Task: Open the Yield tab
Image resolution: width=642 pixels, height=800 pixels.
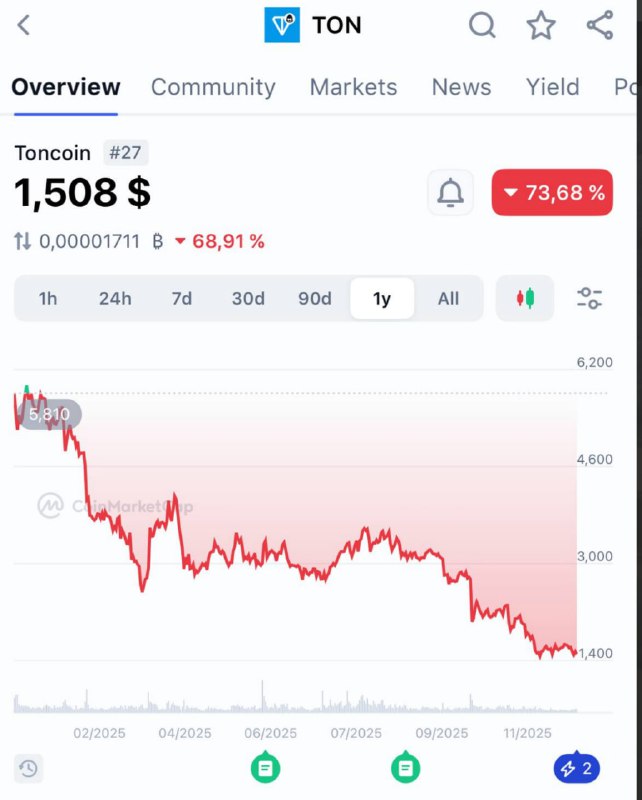Action: pyautogui.click(x=552, y=87)
